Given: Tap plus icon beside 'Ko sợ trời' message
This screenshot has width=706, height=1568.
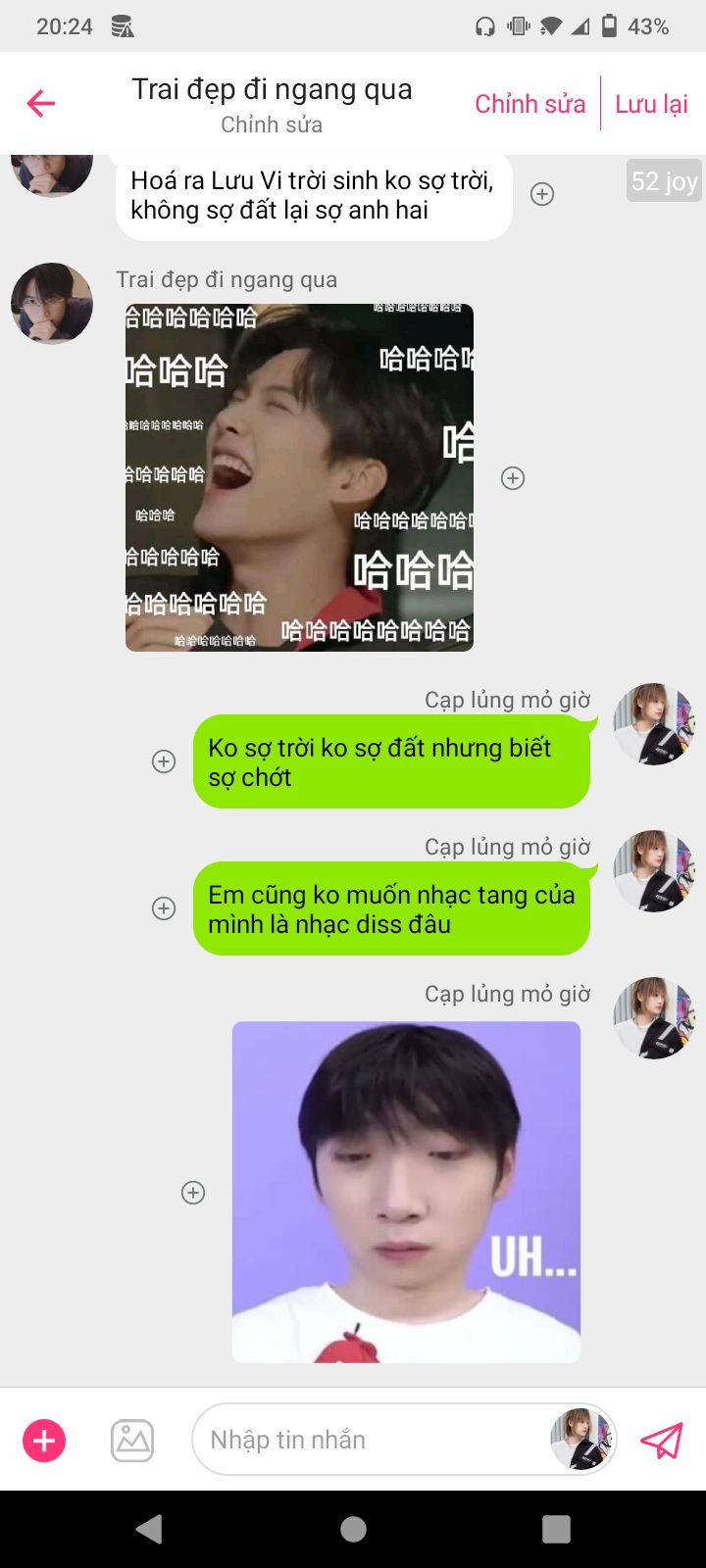Looking at the screenshot, I should (x=164, y=761).
